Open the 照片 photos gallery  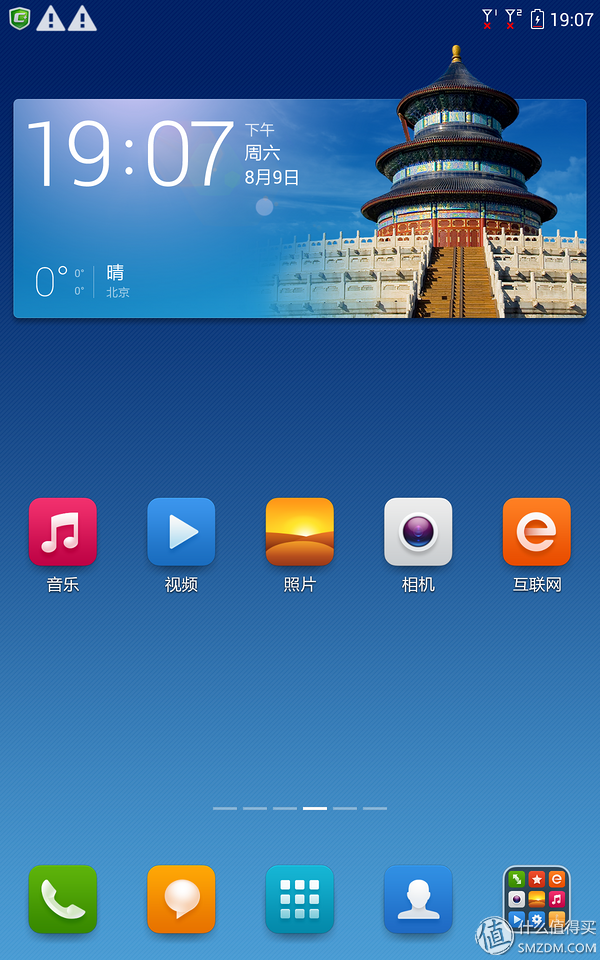[x=299, y=532]
